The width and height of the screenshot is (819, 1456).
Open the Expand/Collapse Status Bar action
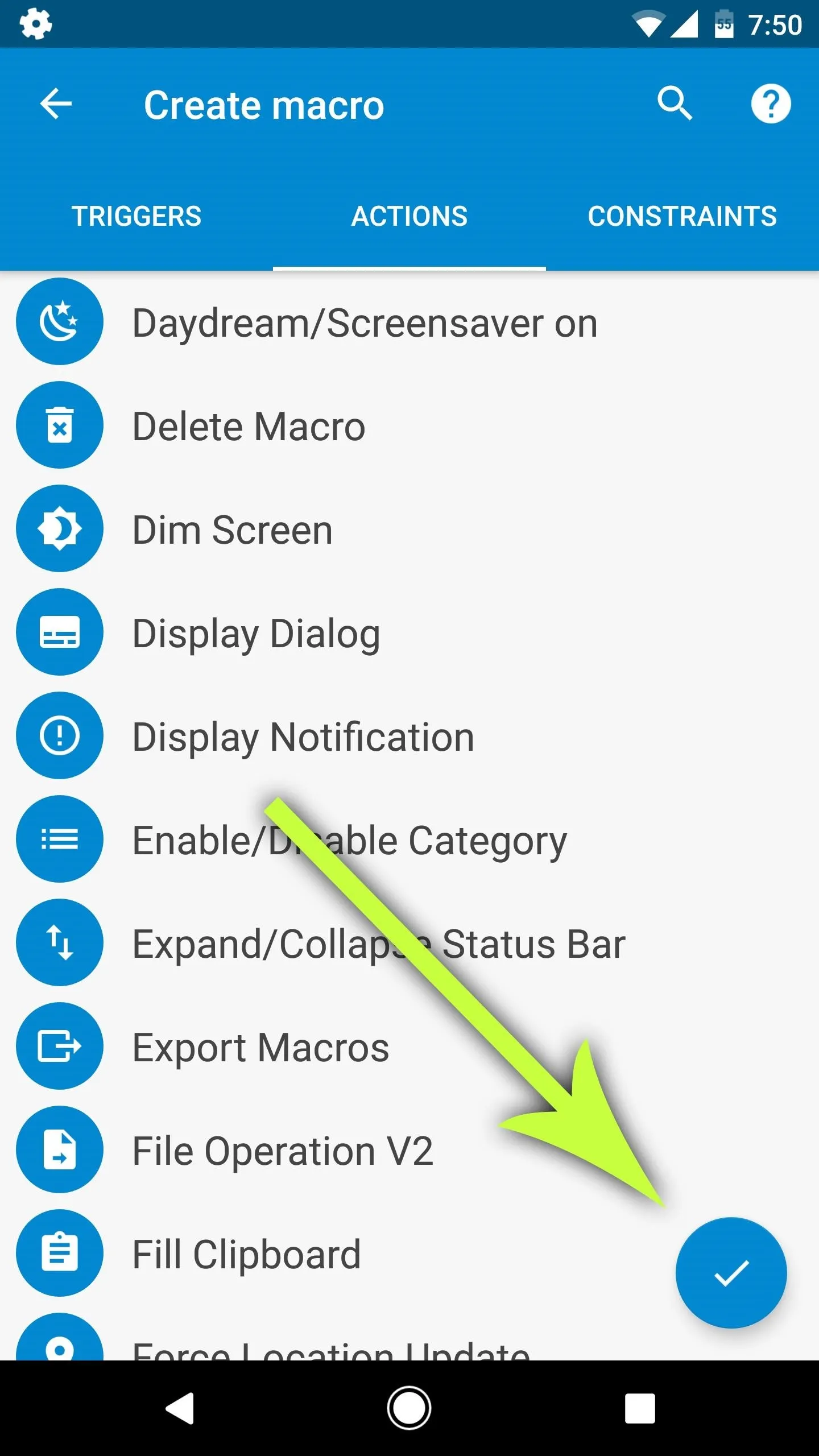(x=409, y=943)
